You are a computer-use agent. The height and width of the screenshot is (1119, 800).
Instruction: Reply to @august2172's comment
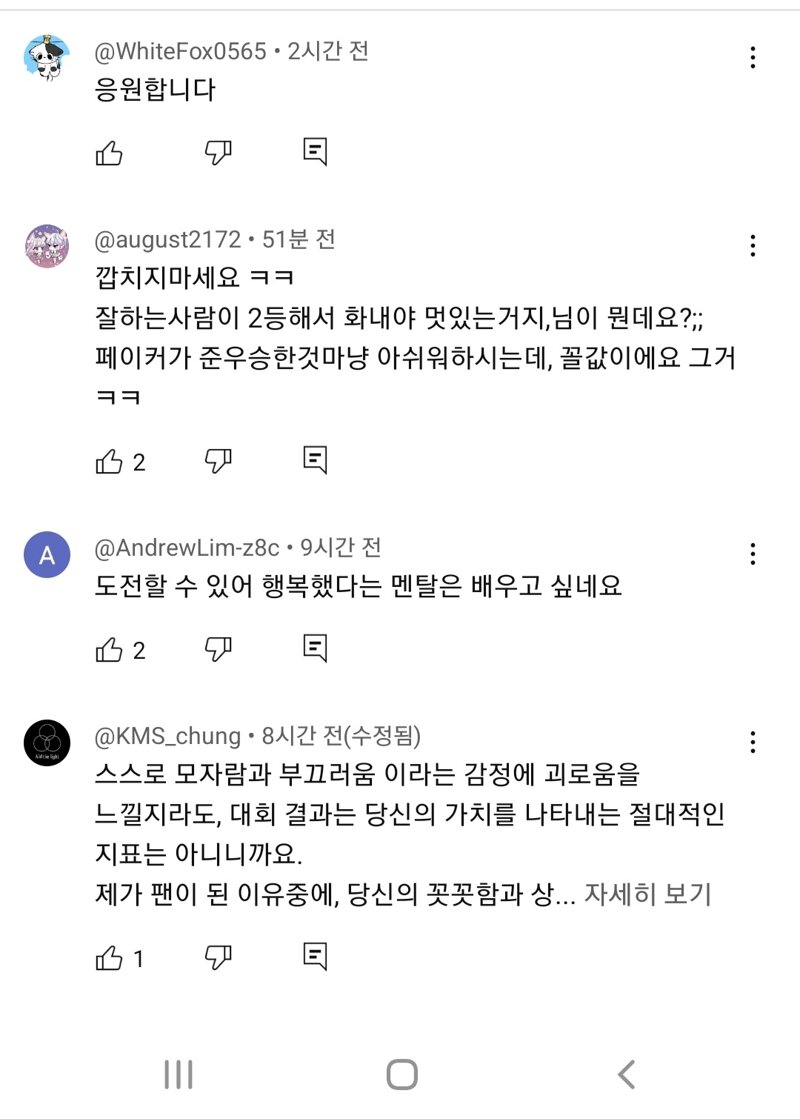(x=315, y=461)
